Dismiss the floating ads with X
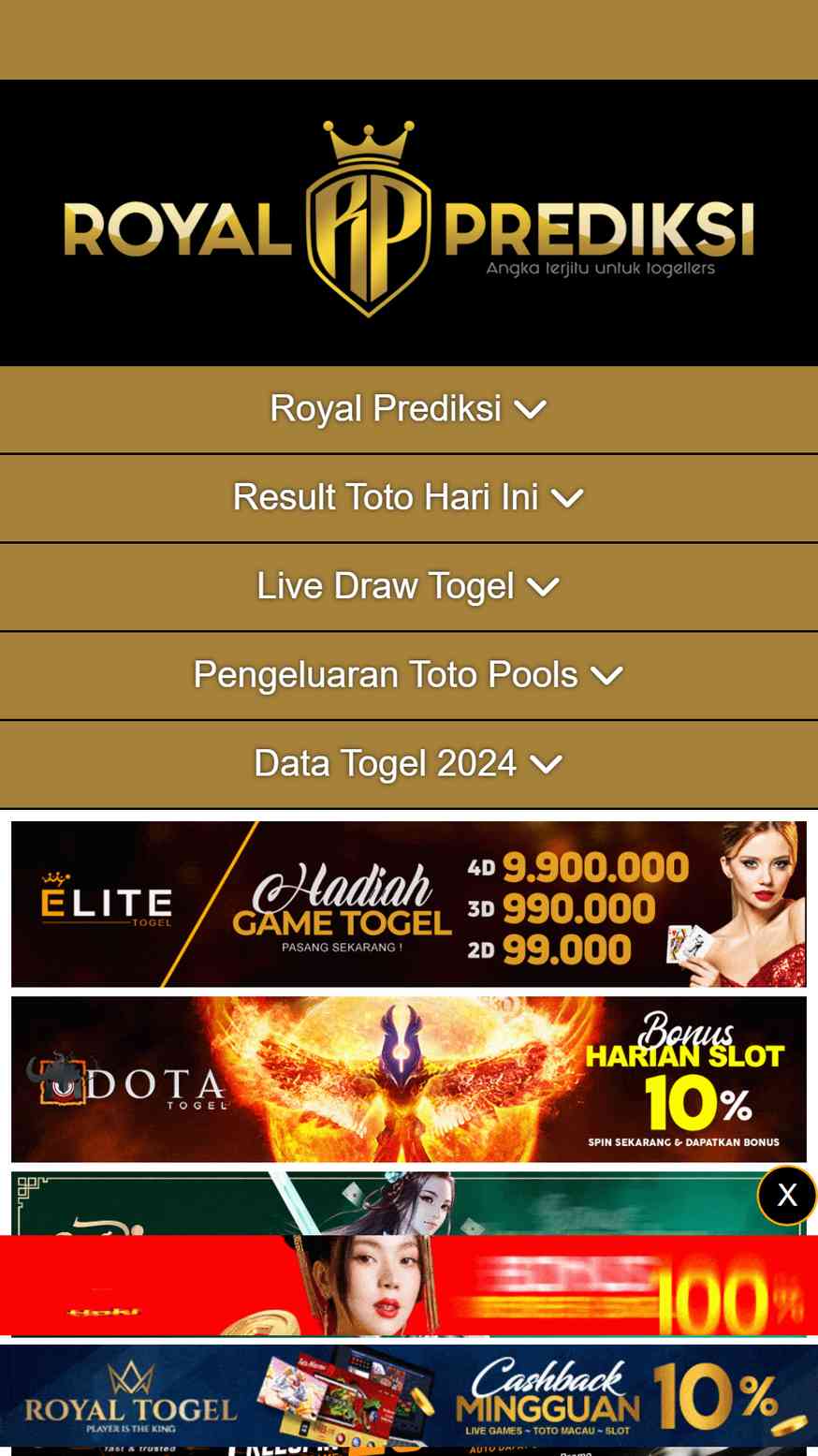Viewport: 818px width, 1456px height. (x=786, y=1195)
